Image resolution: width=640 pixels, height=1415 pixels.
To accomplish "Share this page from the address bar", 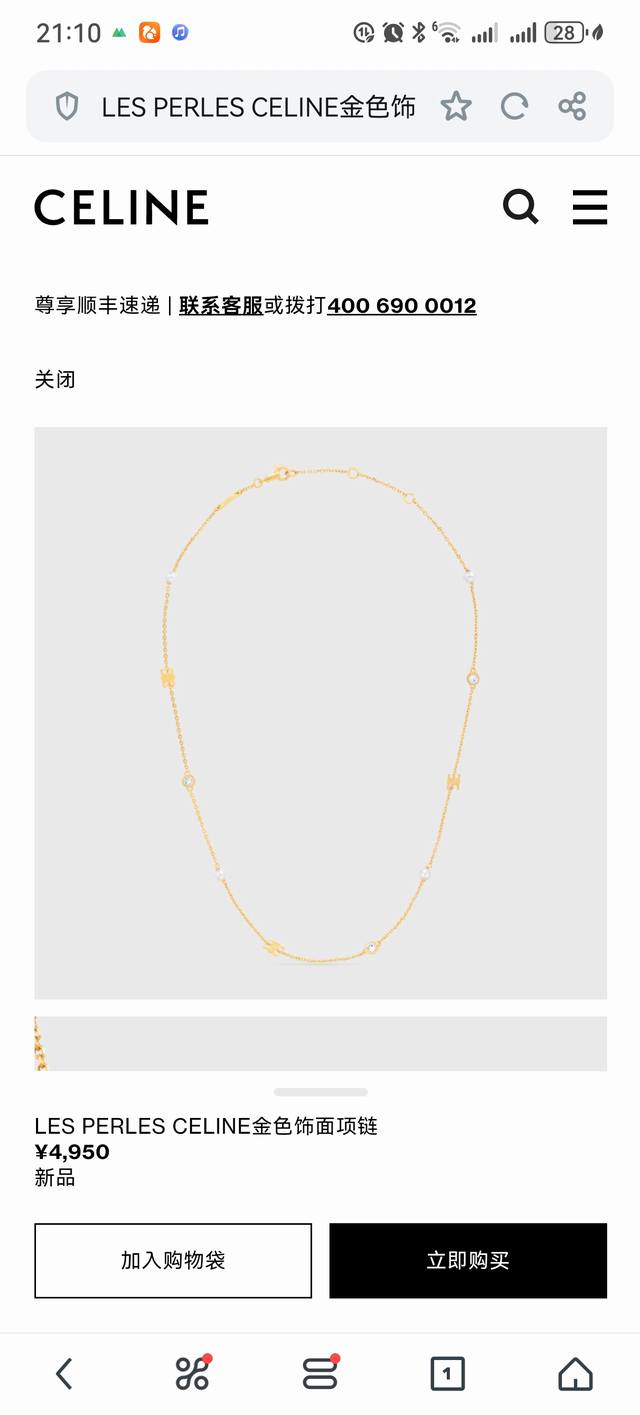I will tap(572, 106).
